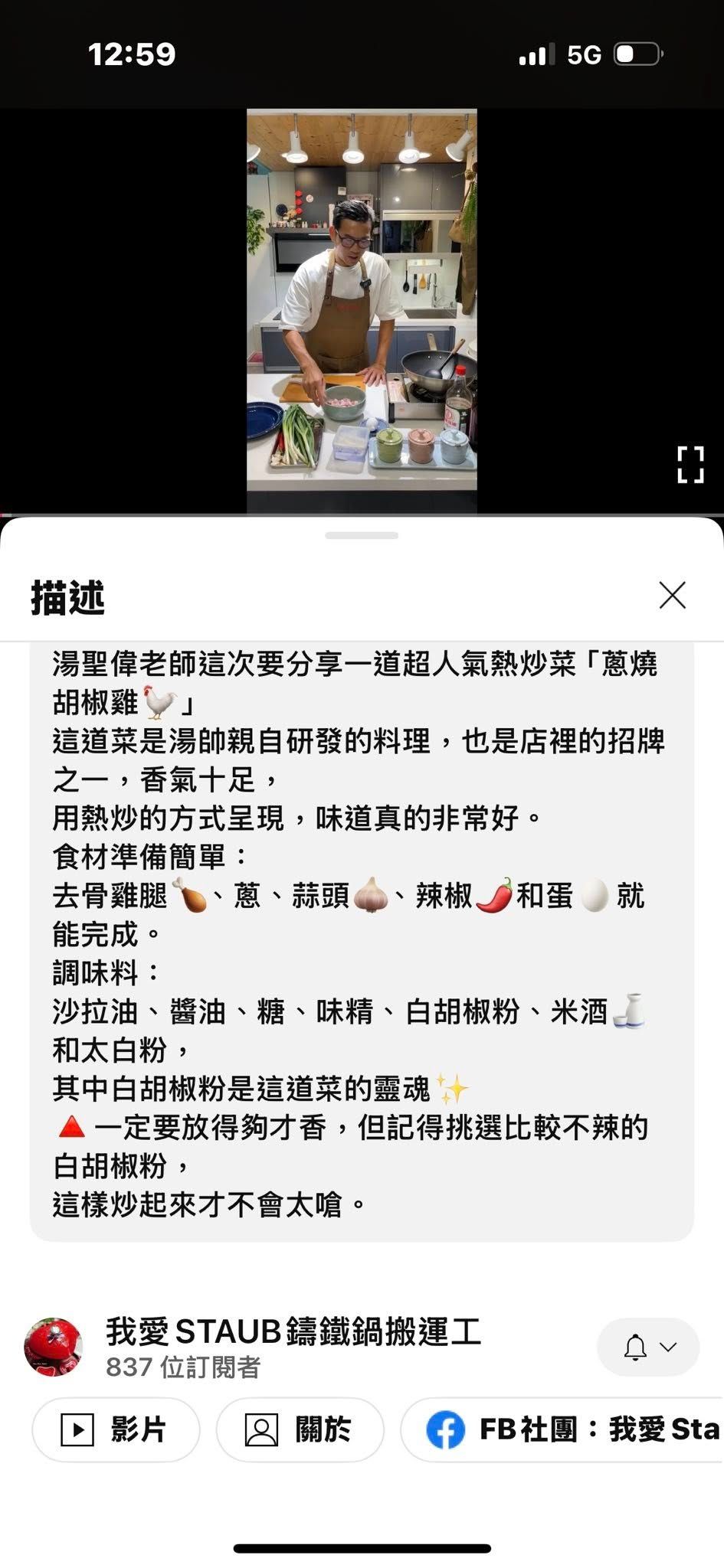The height and width of the screenshot is (1568, 724).
Task: Open the subscription notification bell dropdown
Action: tap(648, 1347)
